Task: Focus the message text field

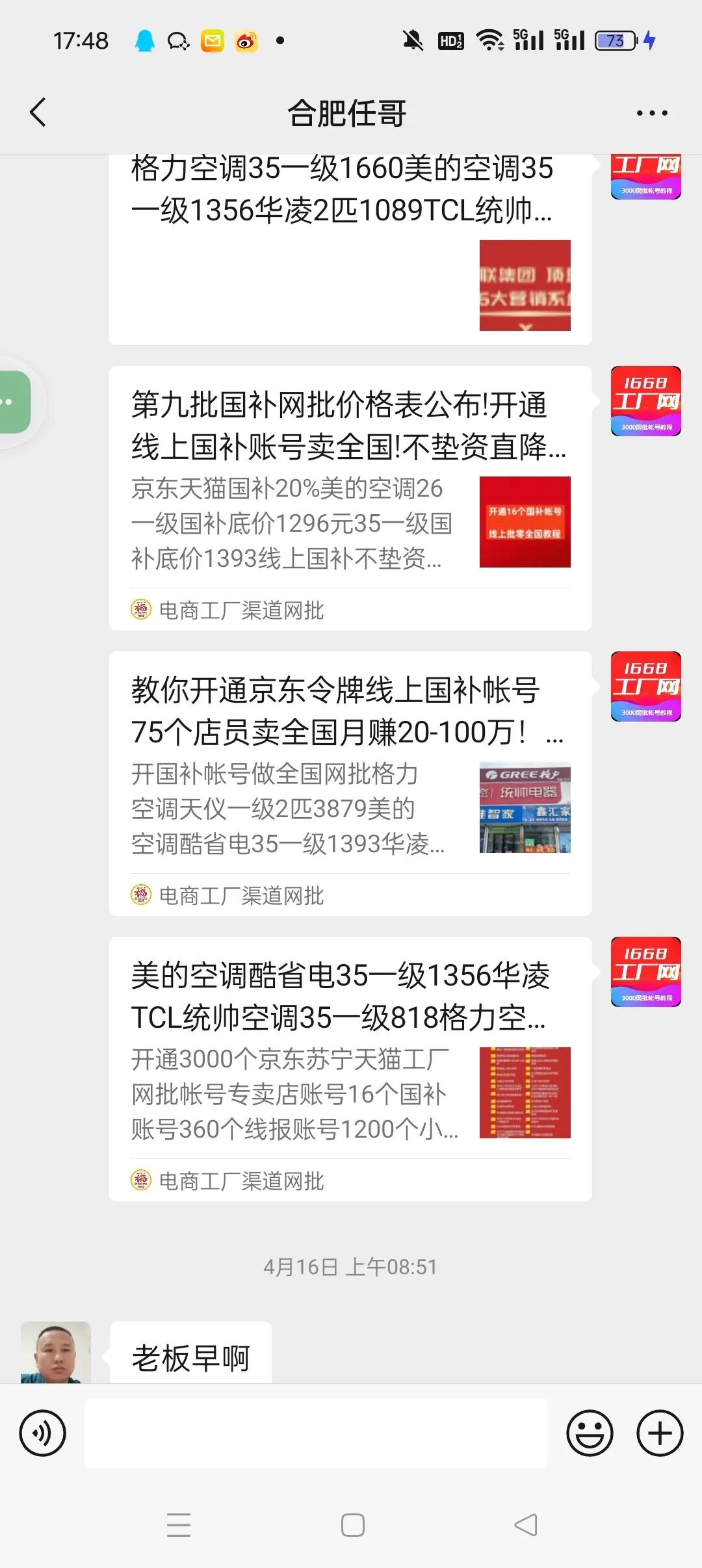Action: (x=316, y=1433)
